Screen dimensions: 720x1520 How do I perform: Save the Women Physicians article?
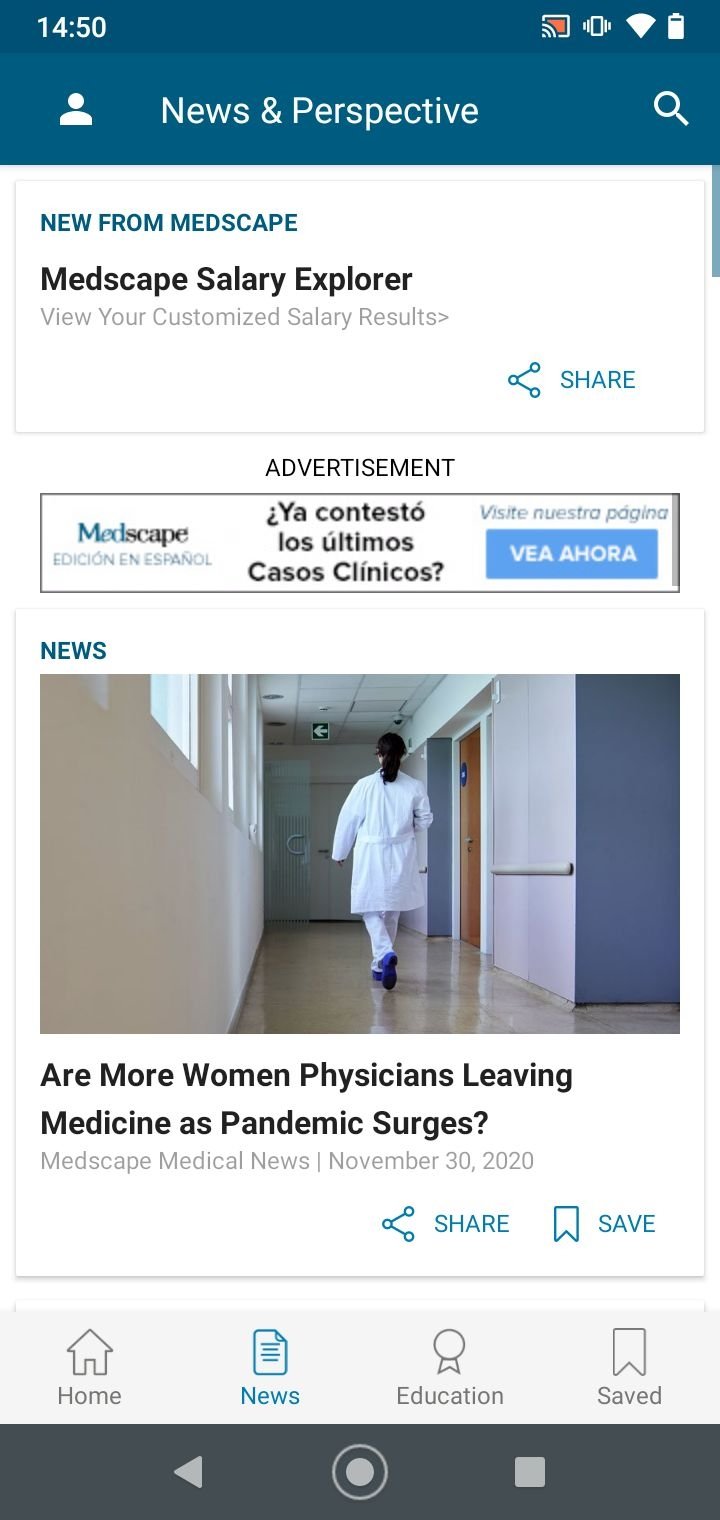(x=604, y=1224)
